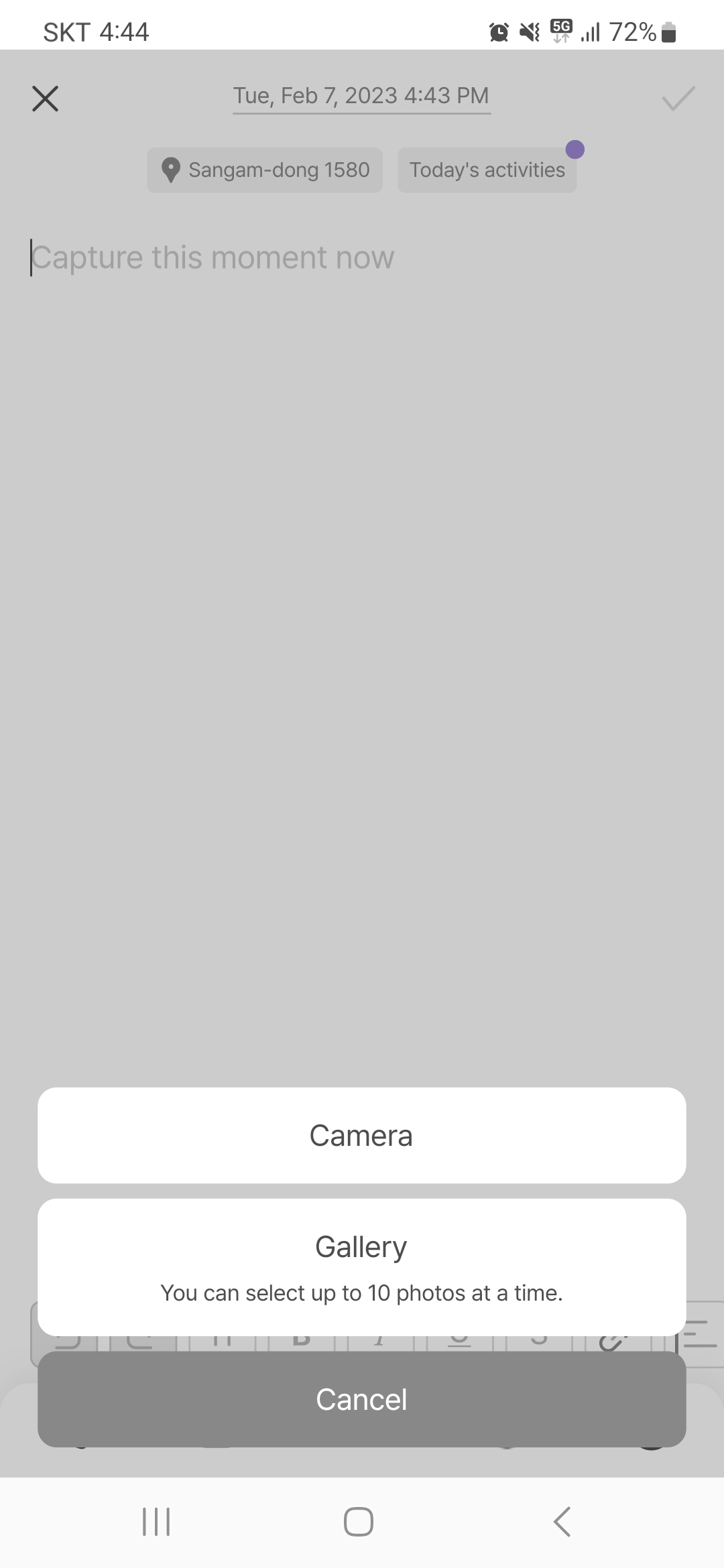Screen dimensions: 724x1568
Task: Insert a link using the link icon
Action: coord(611,1339)
